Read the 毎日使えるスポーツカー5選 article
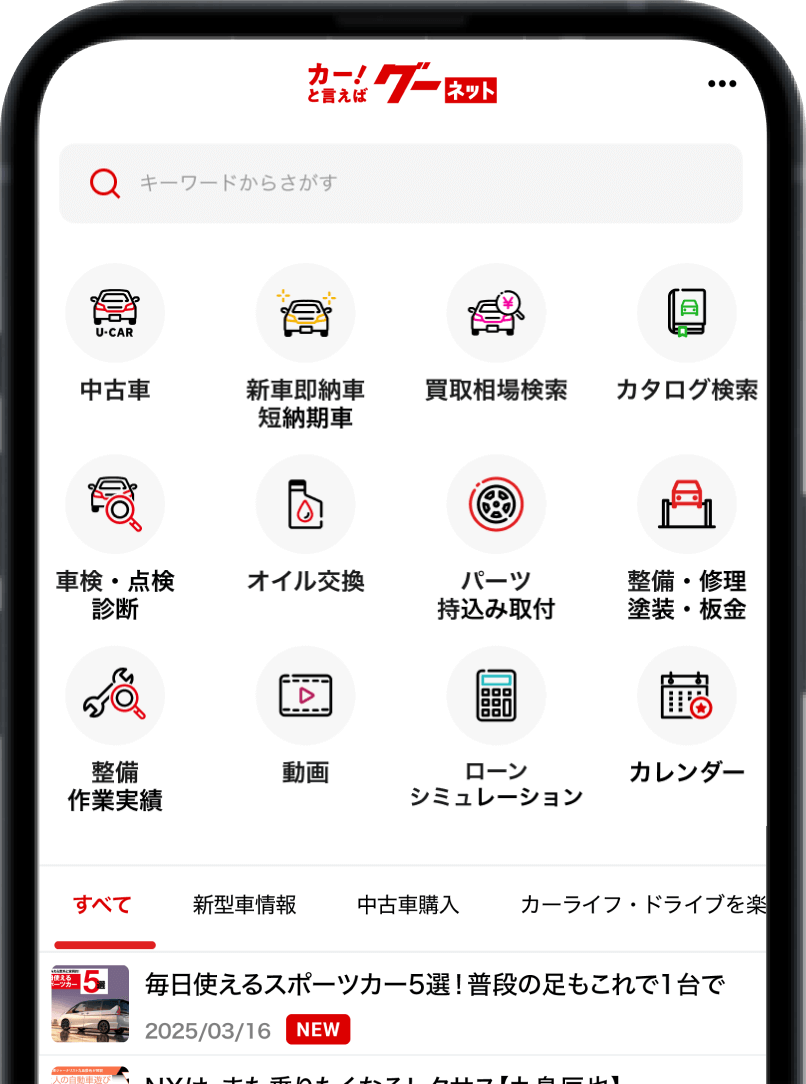The image size is (806, 1084). click(x=434, y=986)
